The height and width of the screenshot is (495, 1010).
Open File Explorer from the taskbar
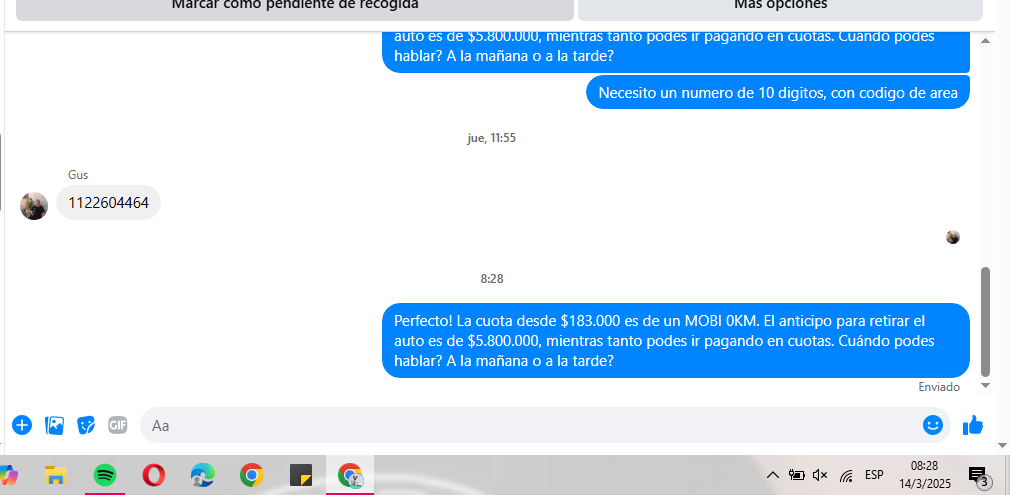tap(55, 475)
